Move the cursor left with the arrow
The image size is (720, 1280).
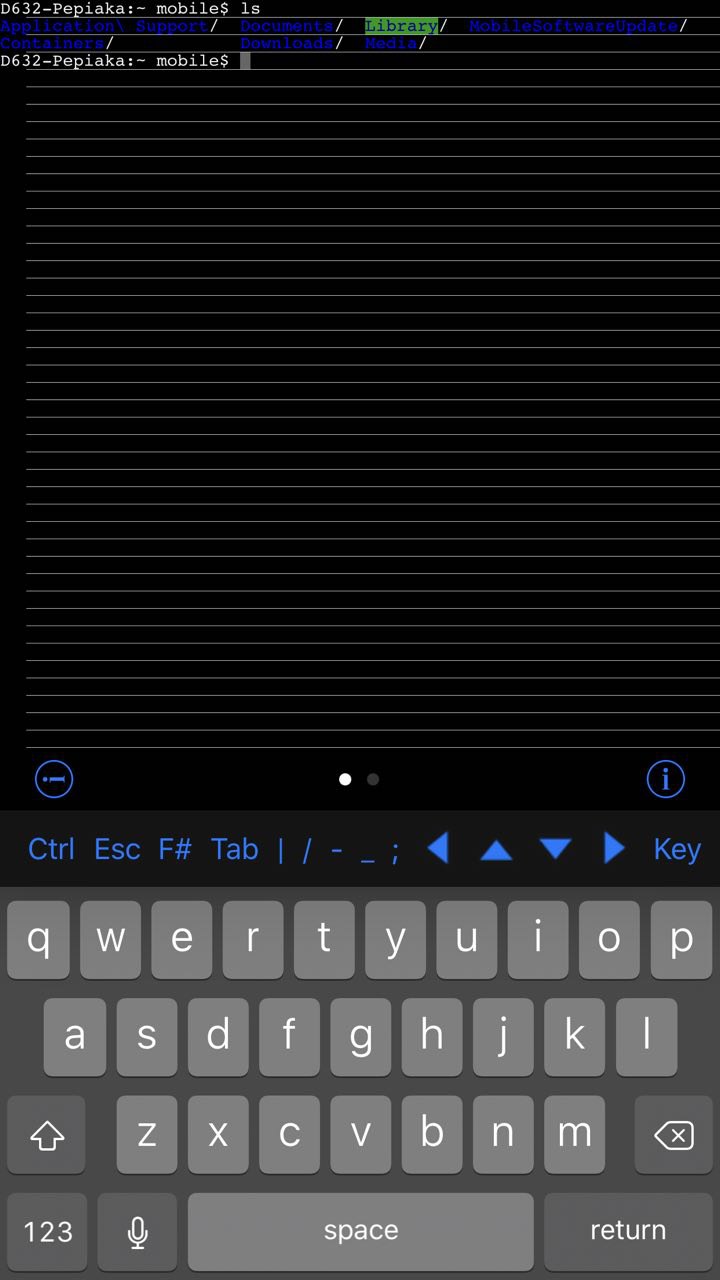pyautogui.click(x=438, y=849)
